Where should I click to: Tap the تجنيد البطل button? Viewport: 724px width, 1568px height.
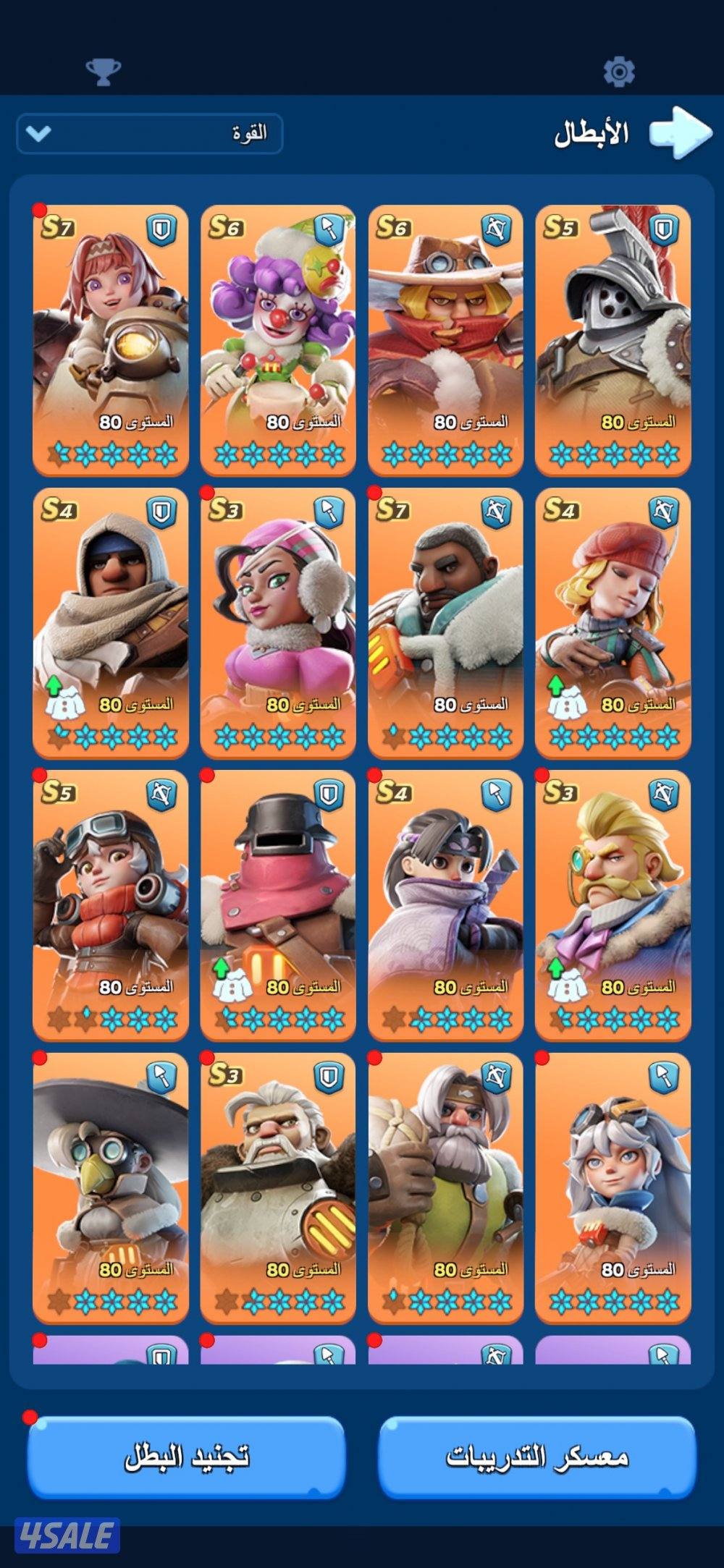[x=186, y=1457]
